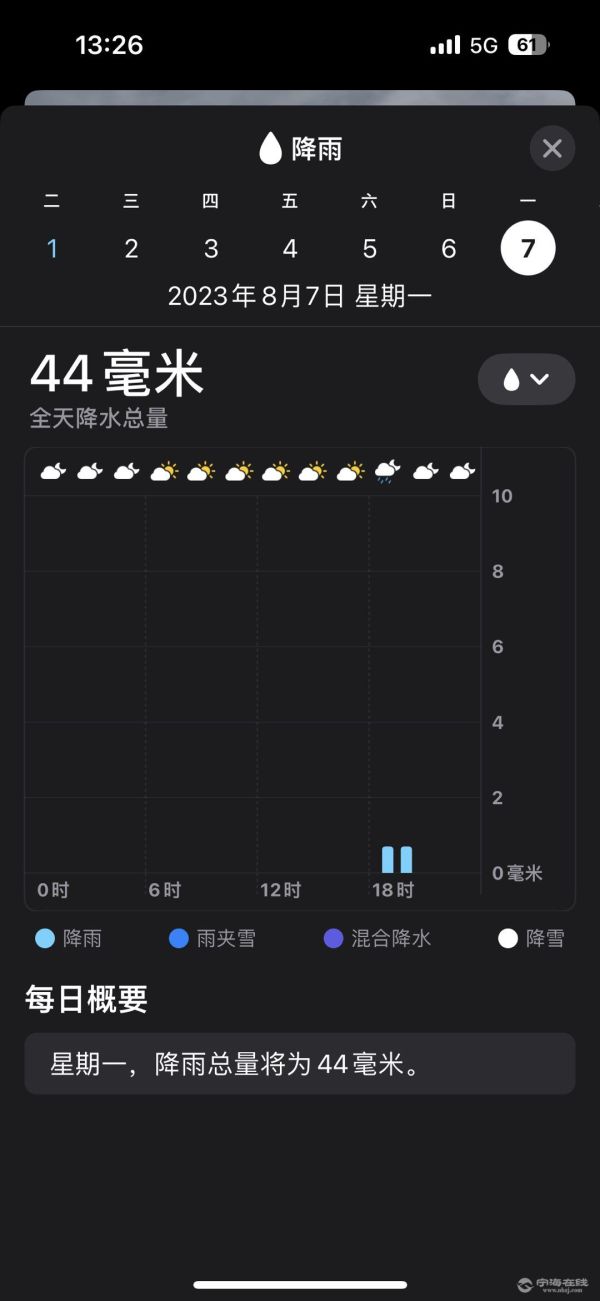Select day 3 in the date row
Screen dimensions: 600x1301
click(x=211, y=249)
